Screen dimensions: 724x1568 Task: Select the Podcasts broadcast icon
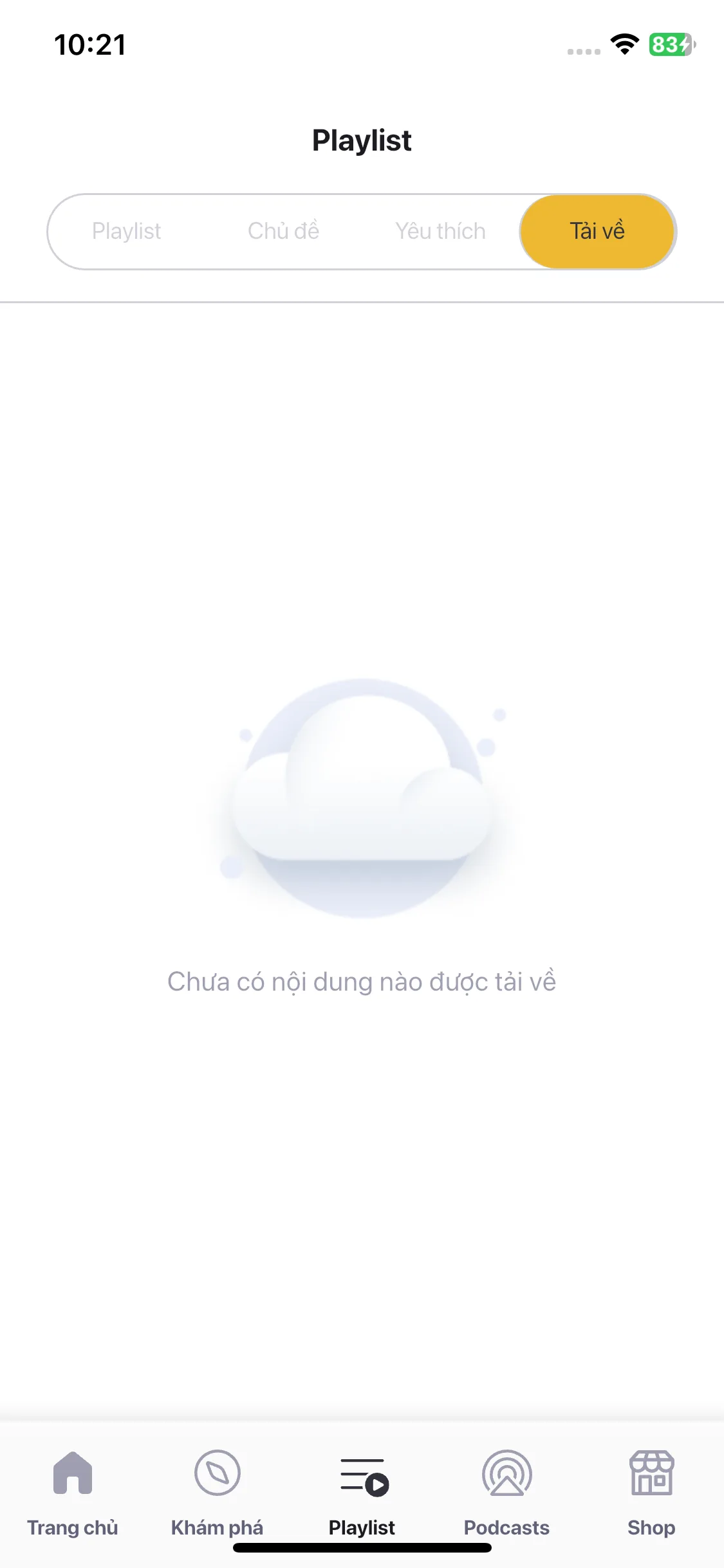(x=506, y=1472)
